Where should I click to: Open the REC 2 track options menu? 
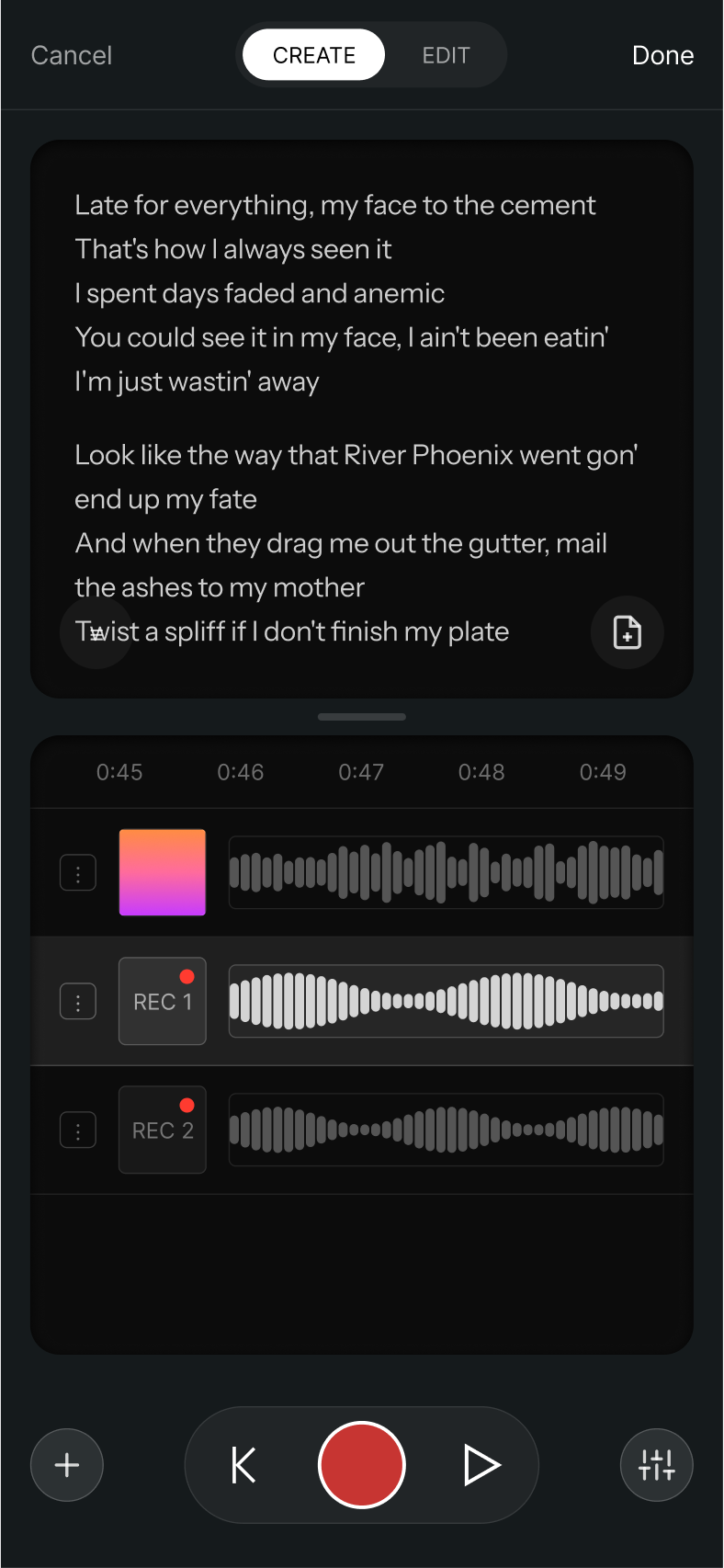(78, 1130)
